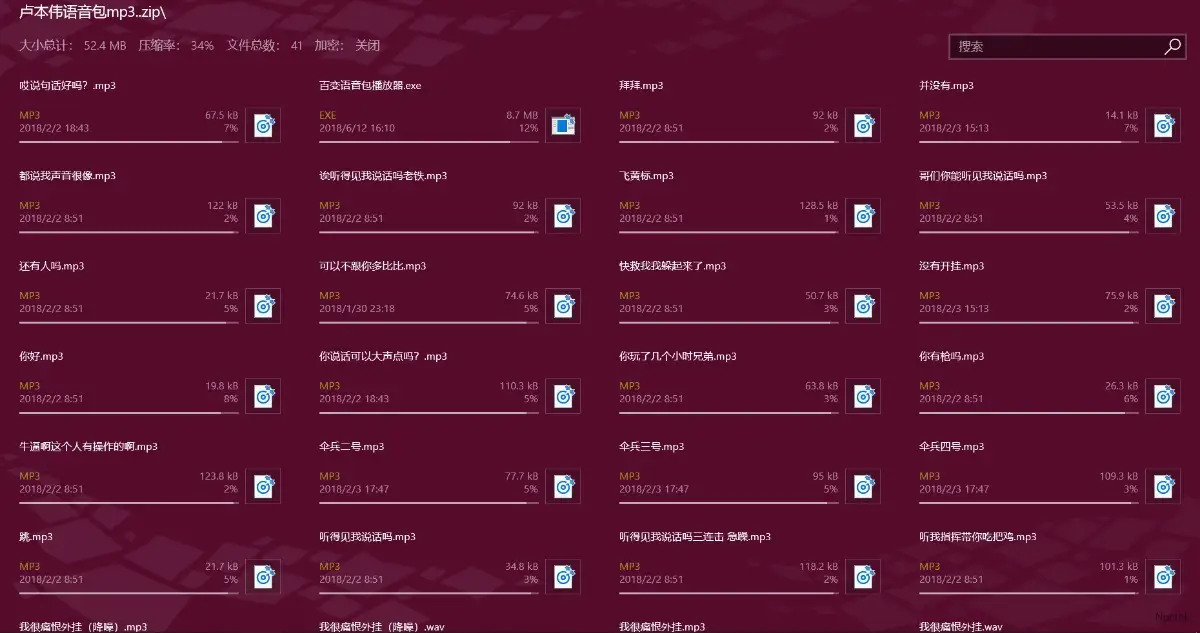Tap the magnifier icon in the search box

point(1173,46)
